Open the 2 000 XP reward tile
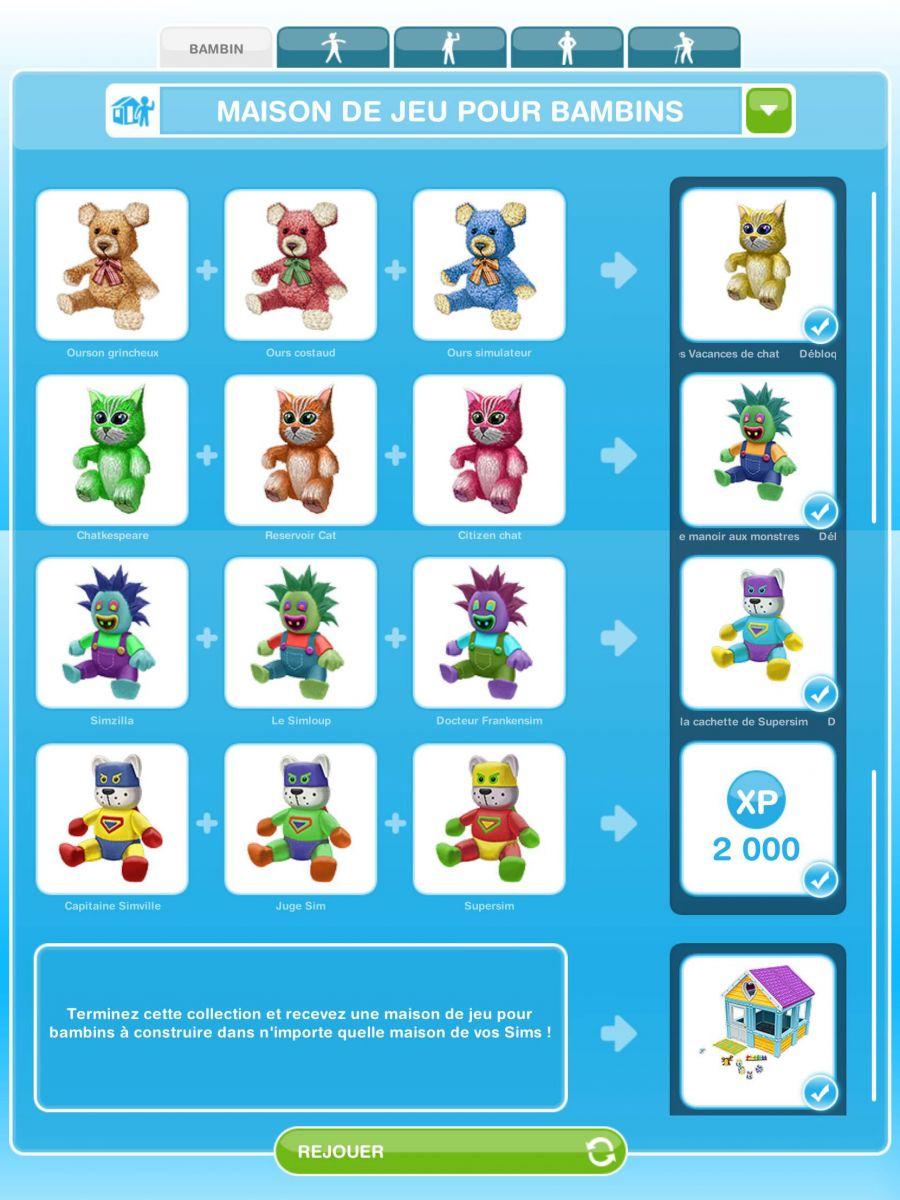The height and width of the screenshot is (1200, 900). [x=757, y=819]
